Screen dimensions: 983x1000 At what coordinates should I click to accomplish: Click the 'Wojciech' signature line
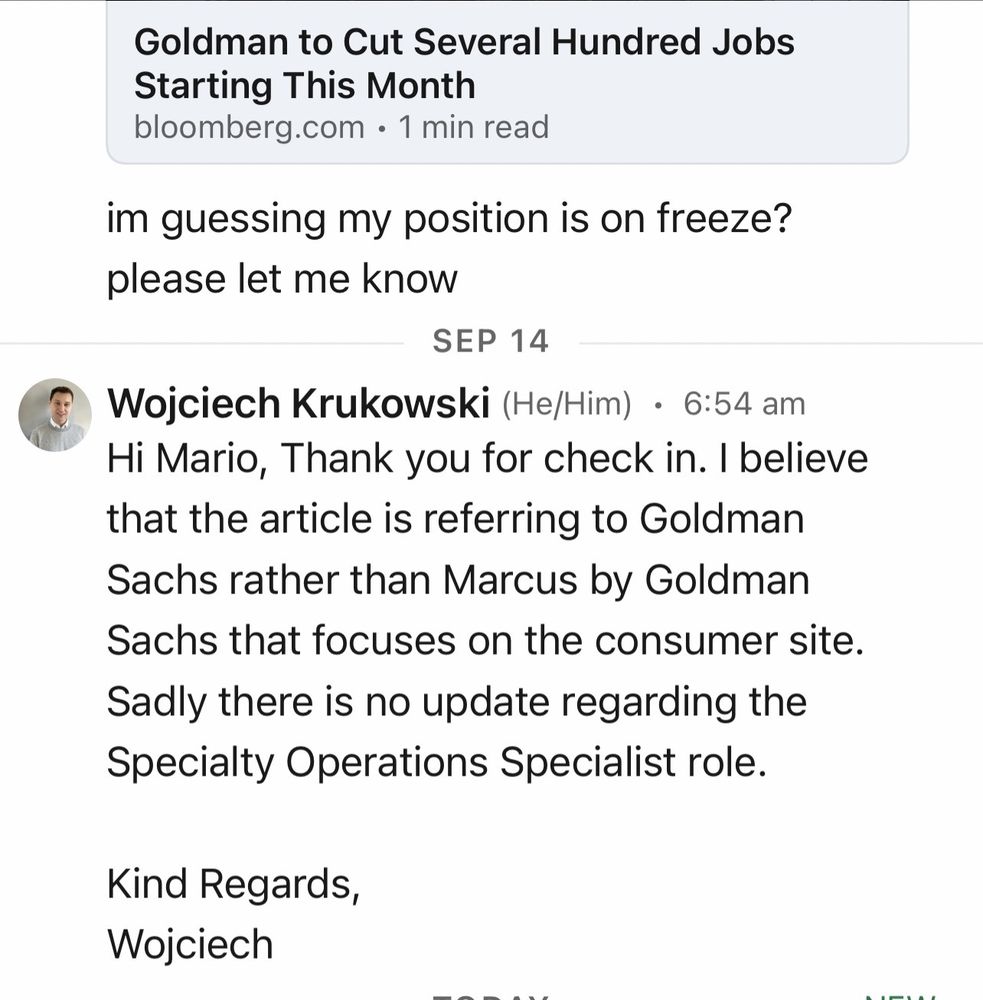click(x=189, y=943)
